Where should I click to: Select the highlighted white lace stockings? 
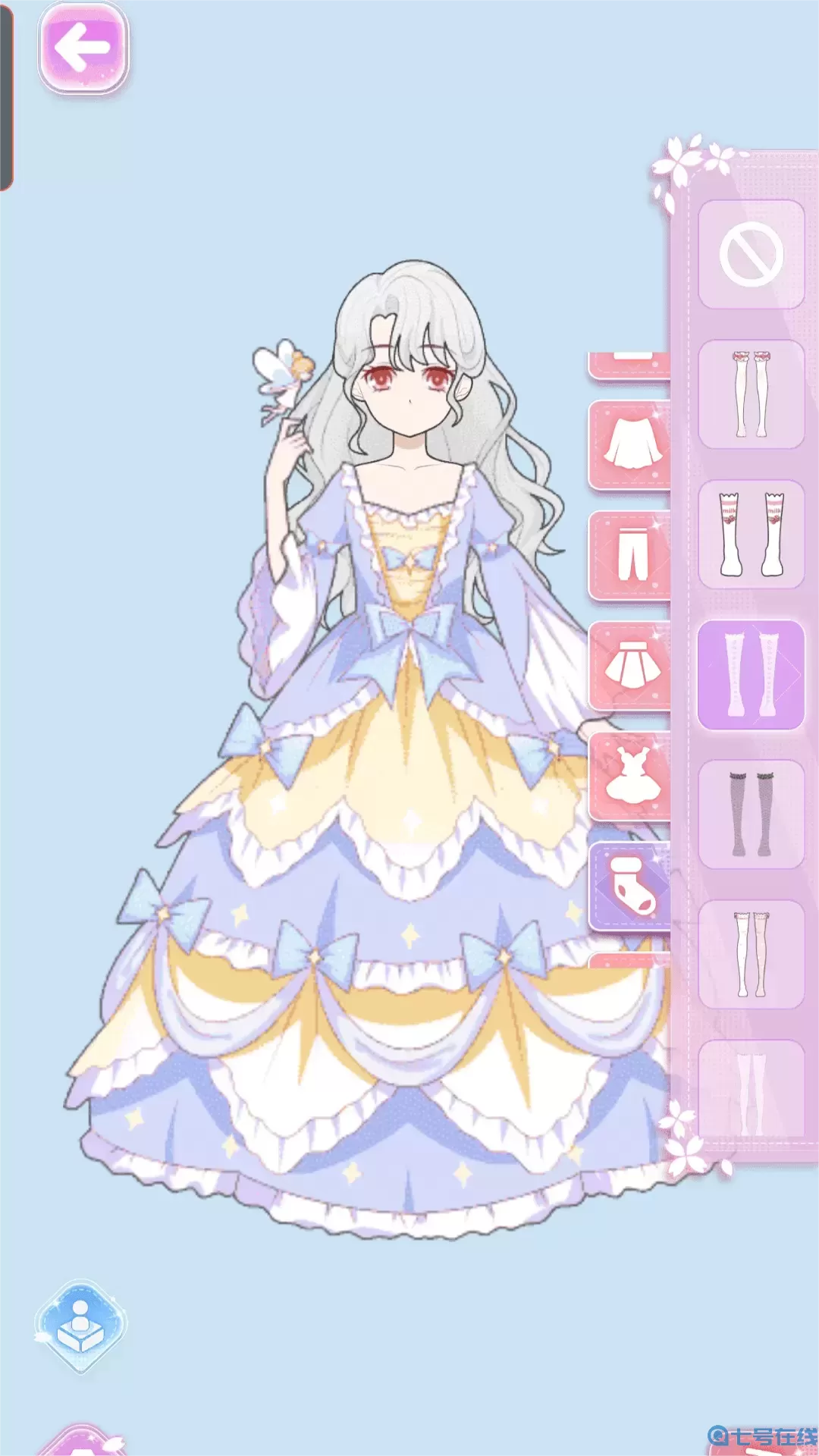click(x=751, y=675)
